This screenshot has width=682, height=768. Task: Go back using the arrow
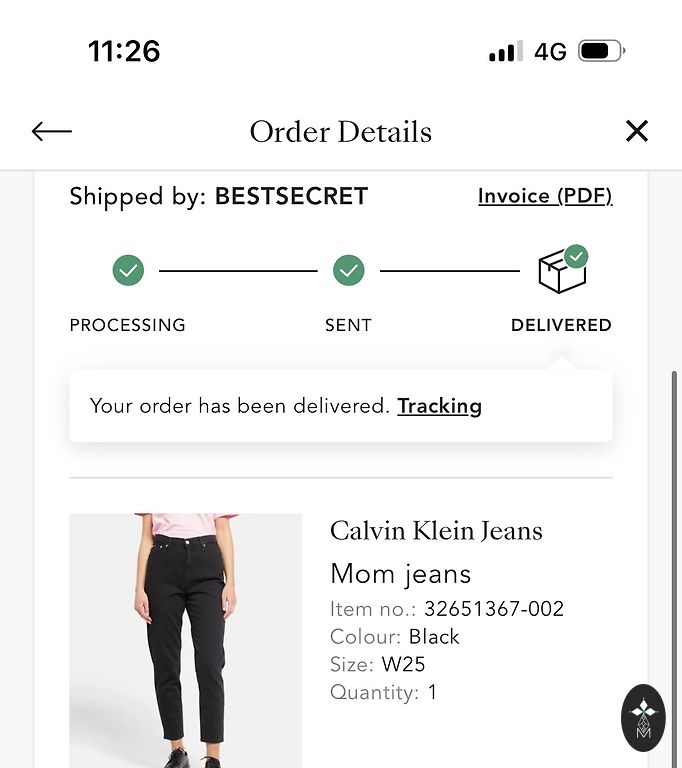click(52, 131)
